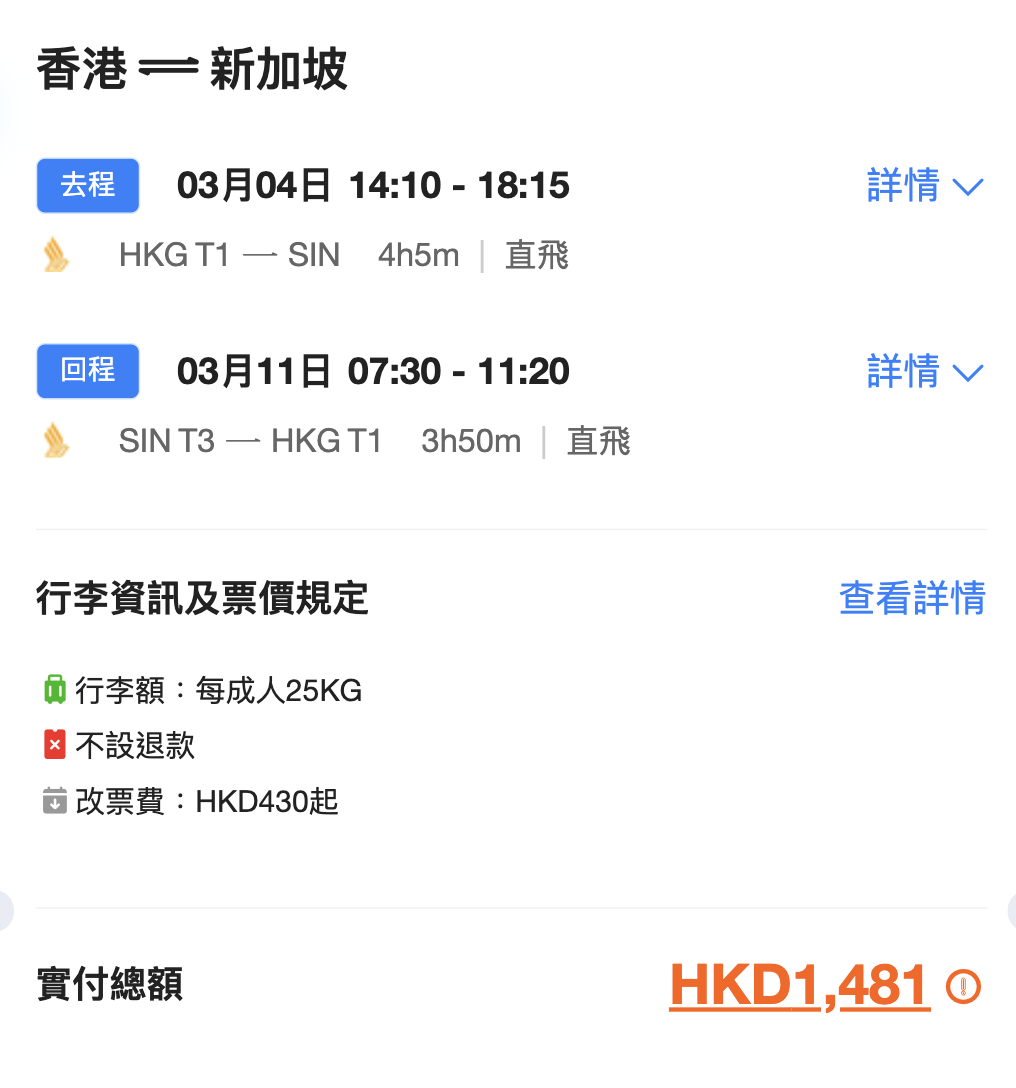Click the Singapore Airlines logo on outbound flight
The height and width of the screenshot is (1088, 1016).
click(x=57, y=255)
